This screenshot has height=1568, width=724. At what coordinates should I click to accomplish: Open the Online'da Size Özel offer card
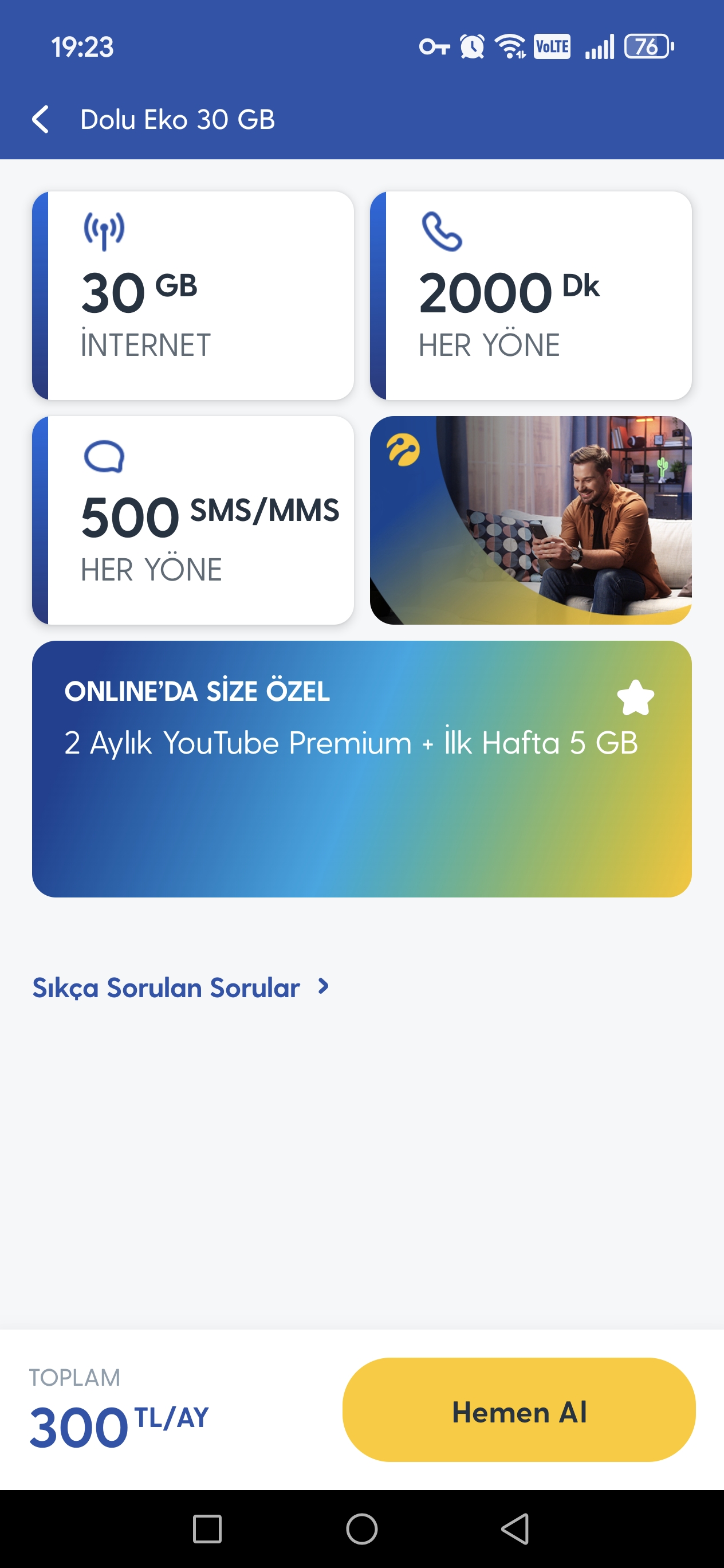pos(361,768)
